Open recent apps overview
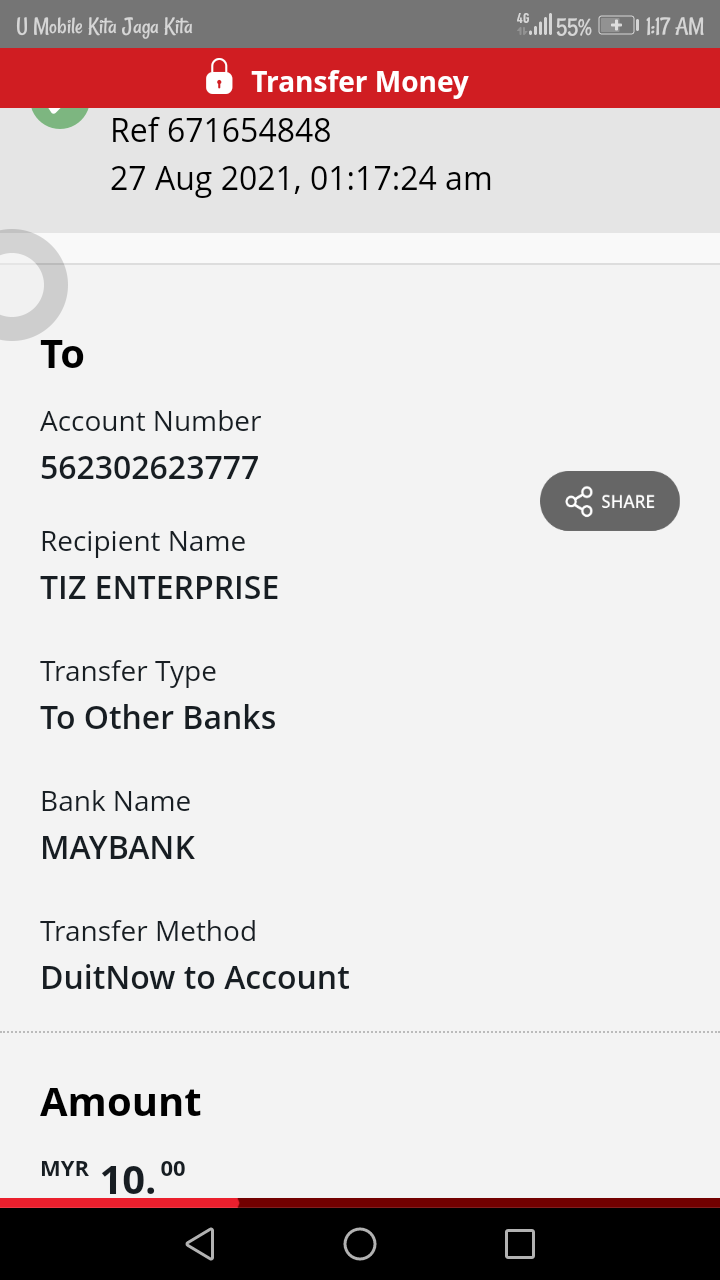720x1280 pixels. coord(520,1244)
